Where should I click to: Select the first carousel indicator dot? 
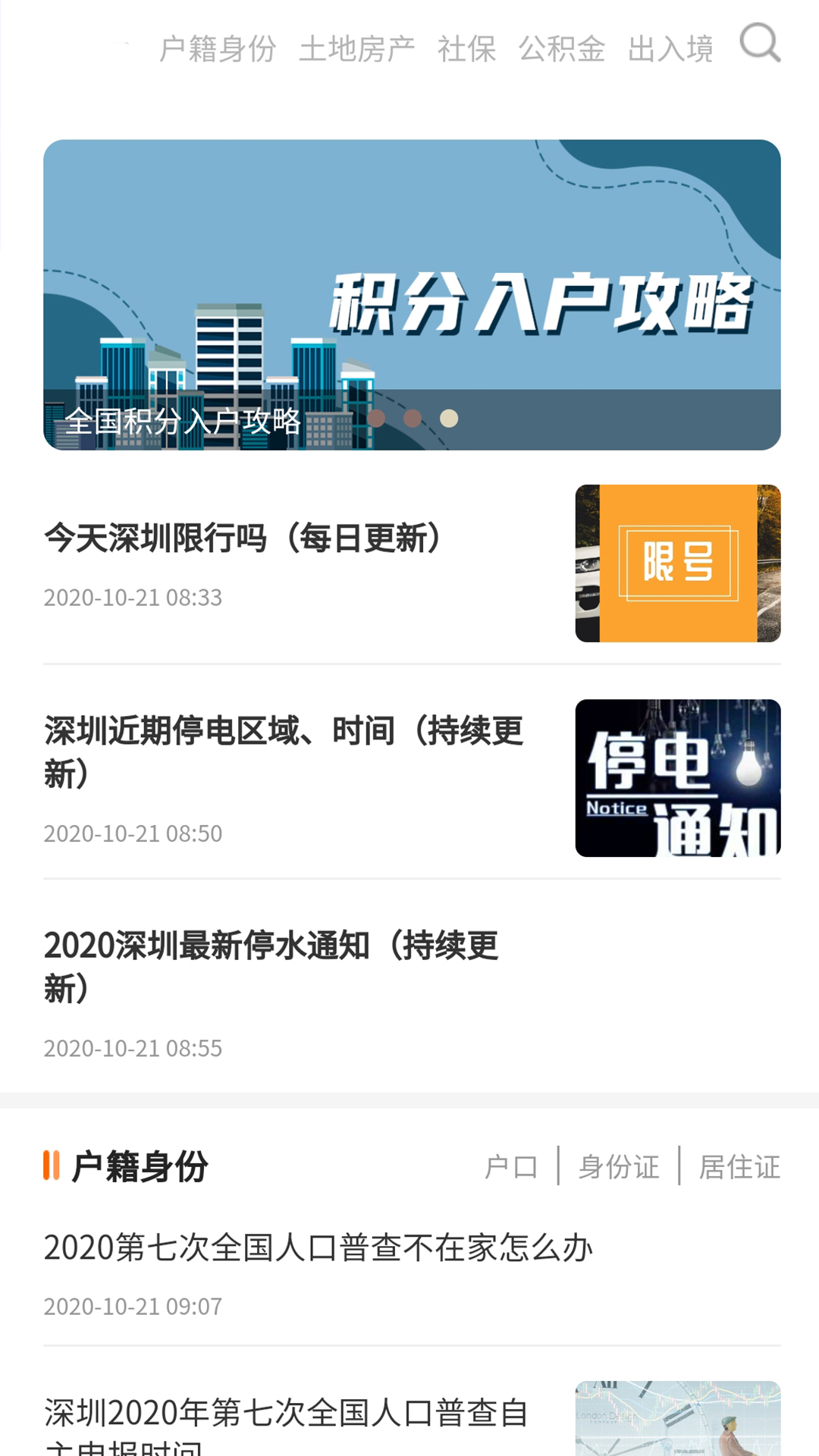point(376,419)
